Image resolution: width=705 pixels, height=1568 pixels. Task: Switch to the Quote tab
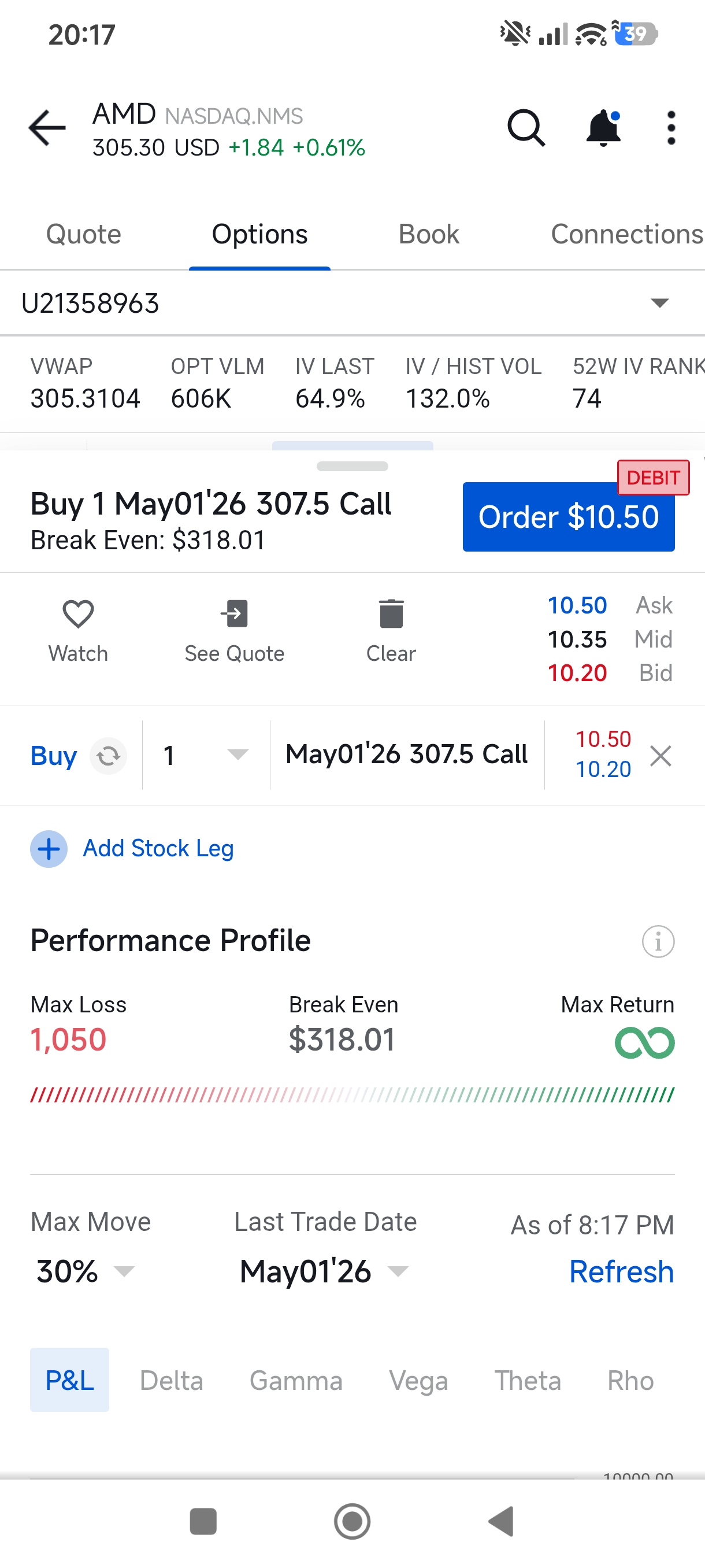click(84, 234)
